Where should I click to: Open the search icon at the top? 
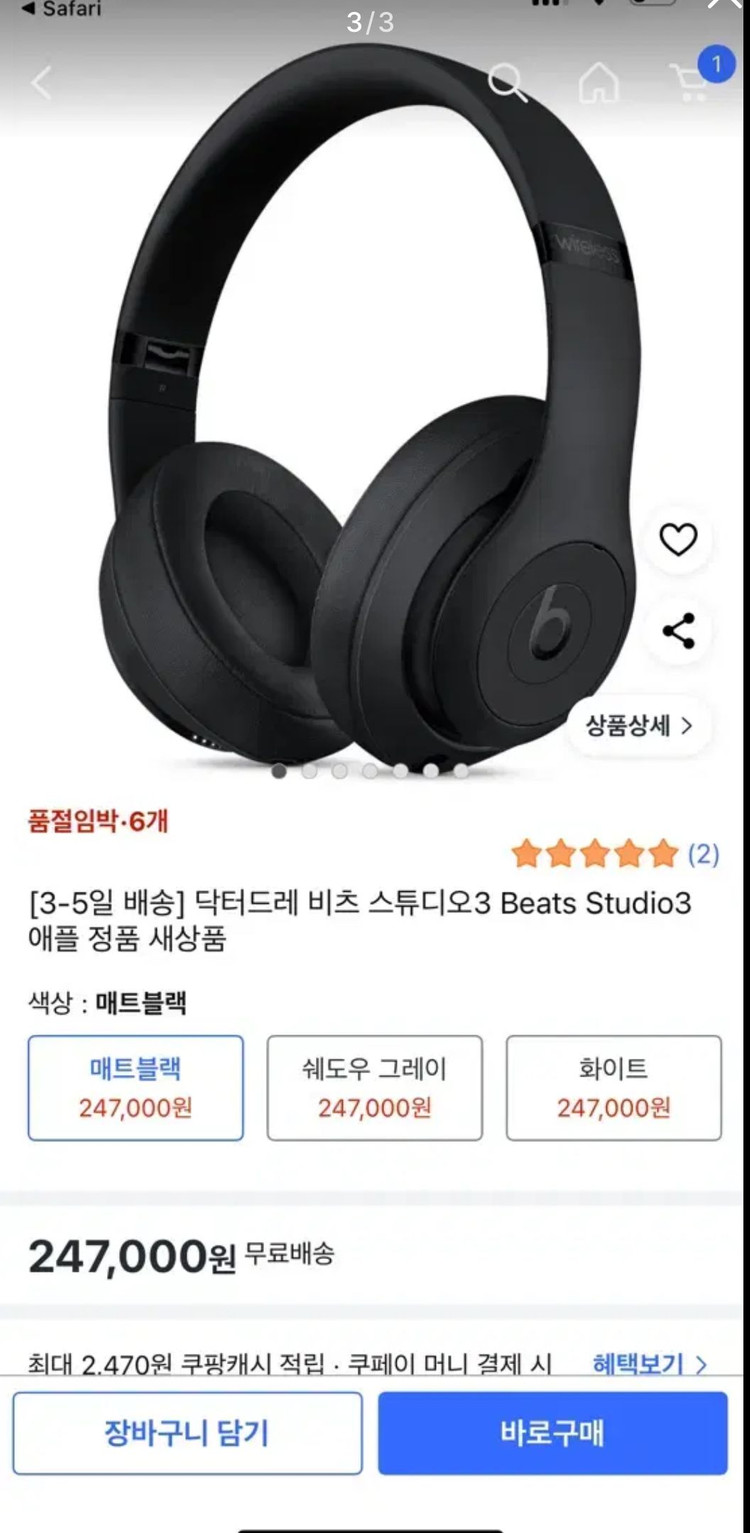(509, 84)
